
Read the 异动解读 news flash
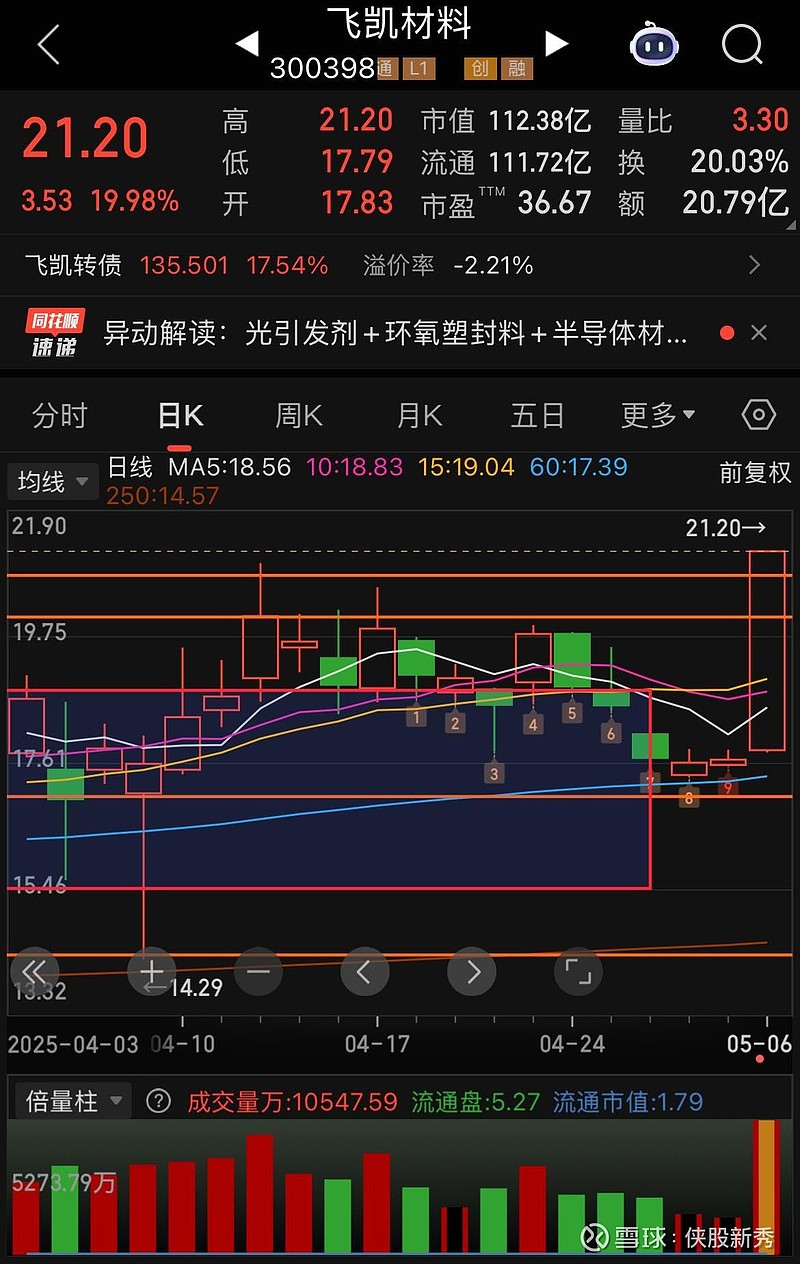tap(395, 333)
